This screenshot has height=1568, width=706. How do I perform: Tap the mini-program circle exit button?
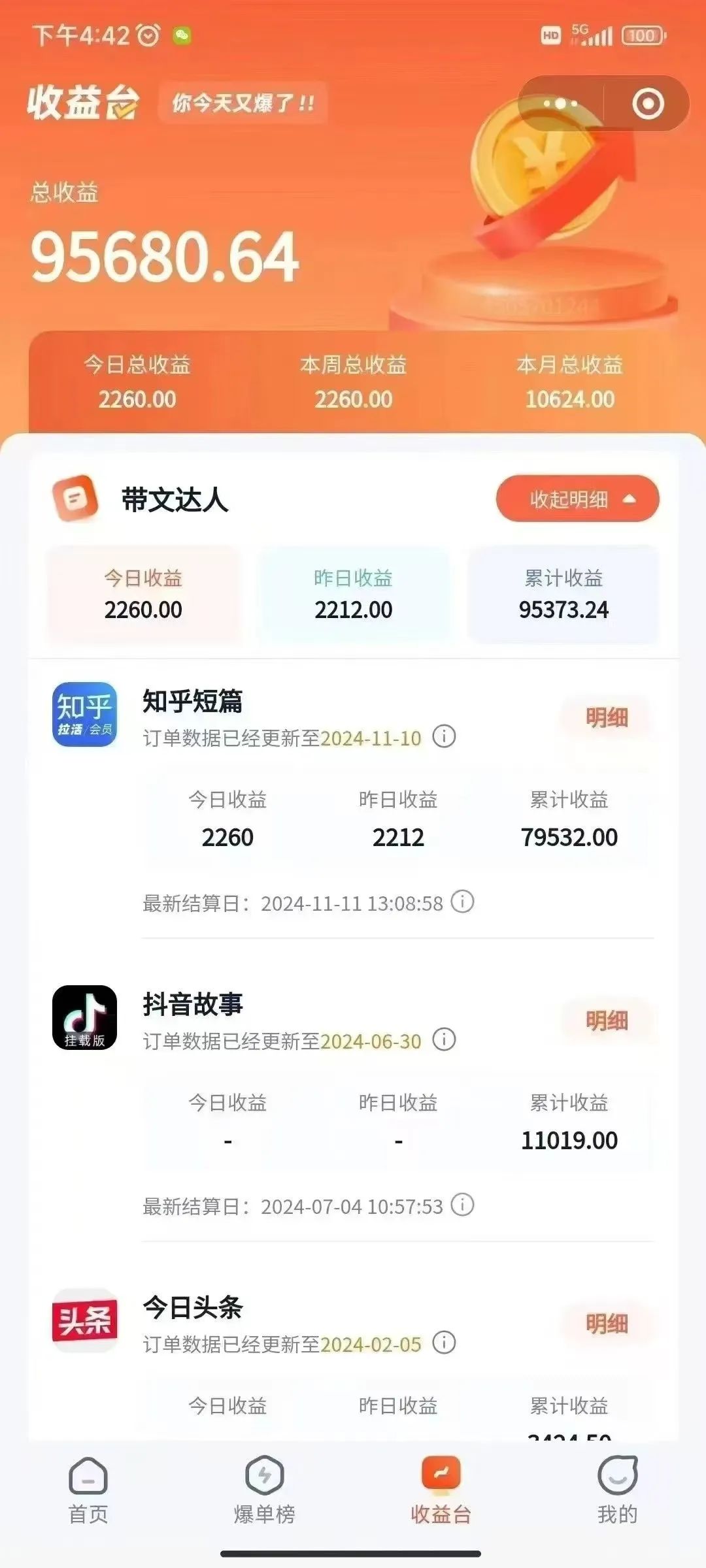[x=647, y=103]
